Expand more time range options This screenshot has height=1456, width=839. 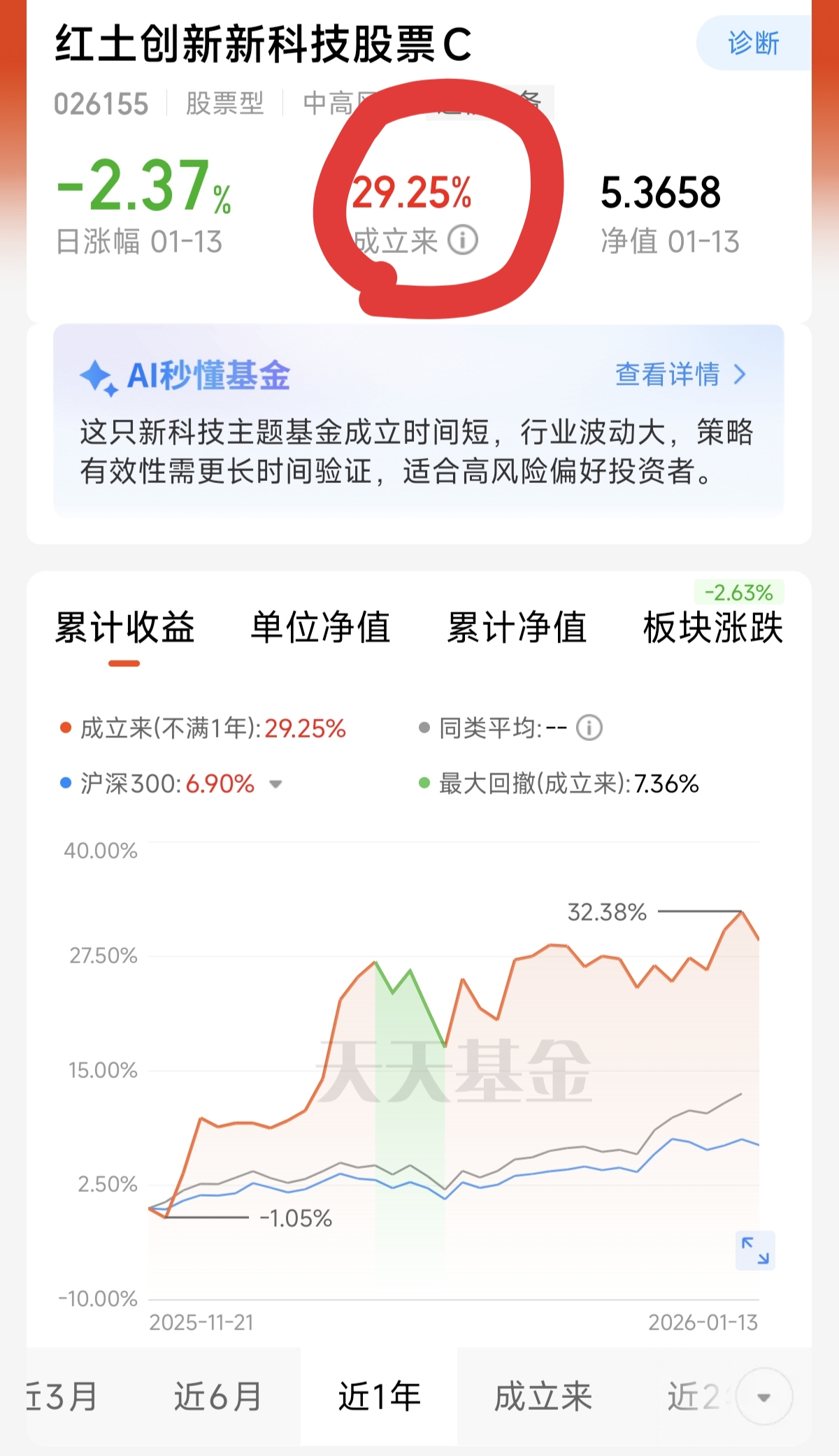tap(764, 1397)
